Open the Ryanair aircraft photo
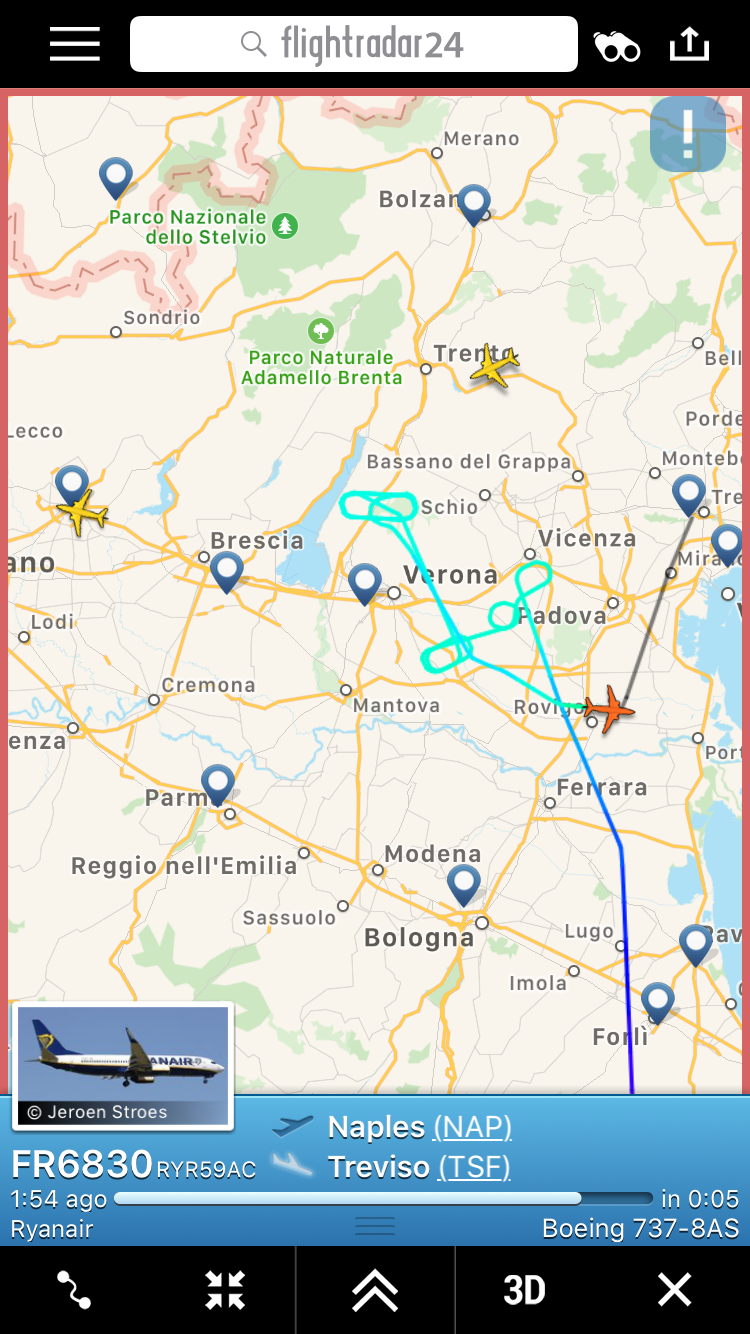Image resolution: width=750 pixels, height=1334 pixels. pyautogui.click(x=122, y=1065)
